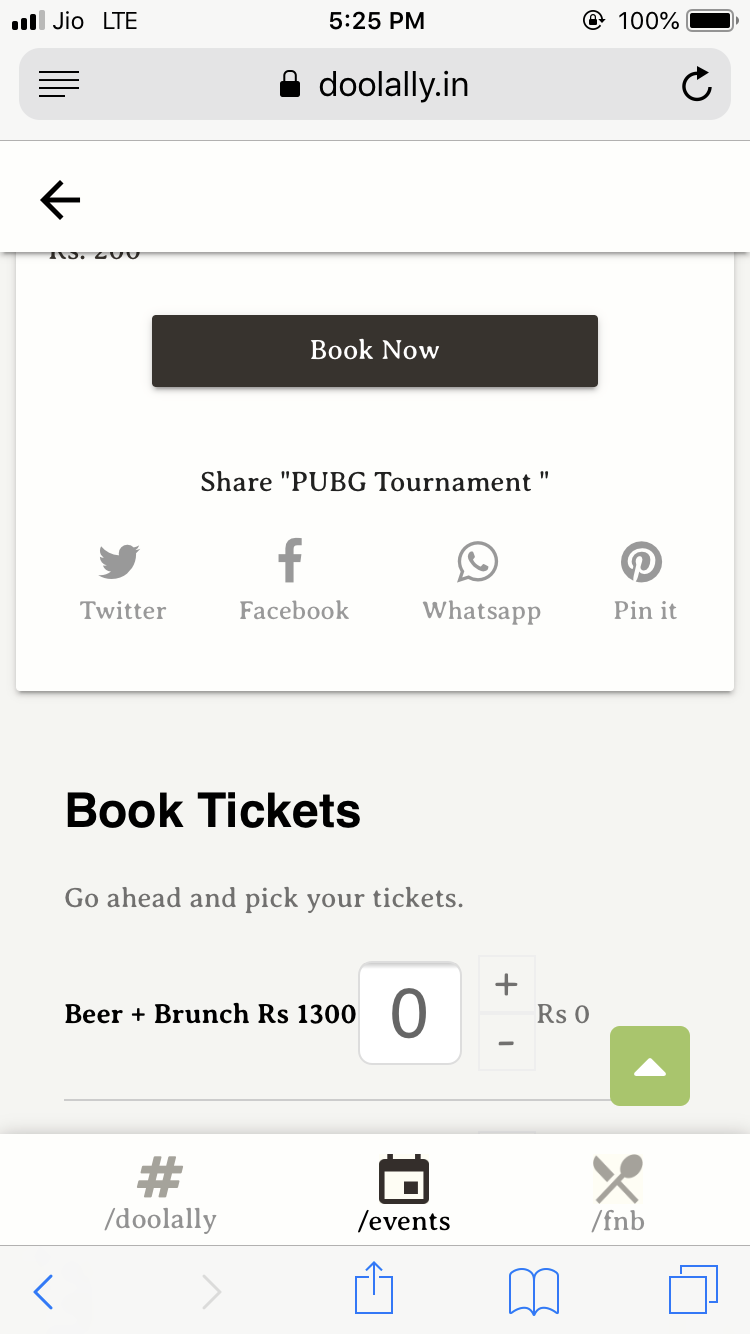Increase Beer + Brunch ticket quantity
The width and height of the screenshot is (750, 1334).
[x=506, y=984]
